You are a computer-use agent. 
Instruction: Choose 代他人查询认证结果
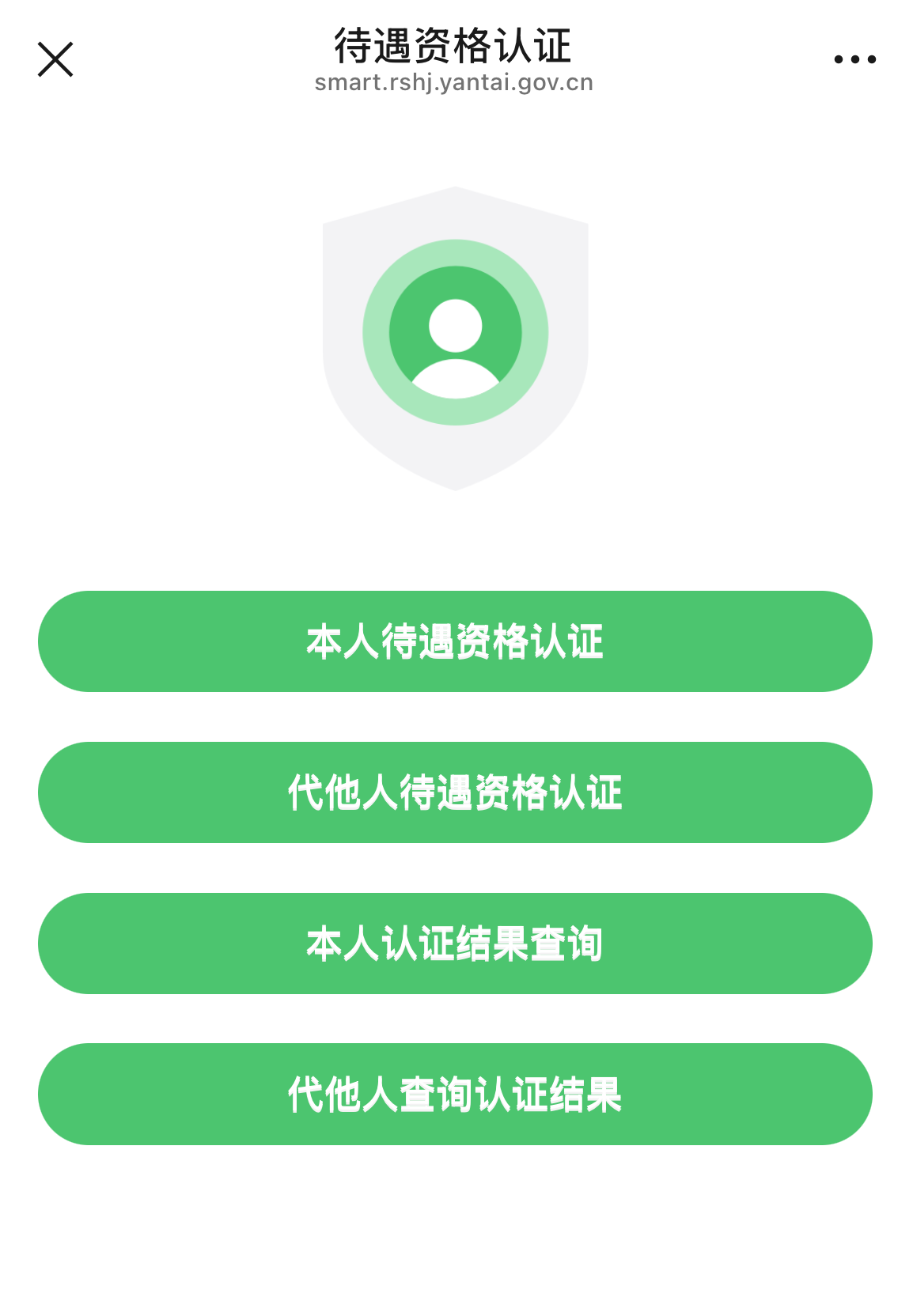click(455, 1094)
